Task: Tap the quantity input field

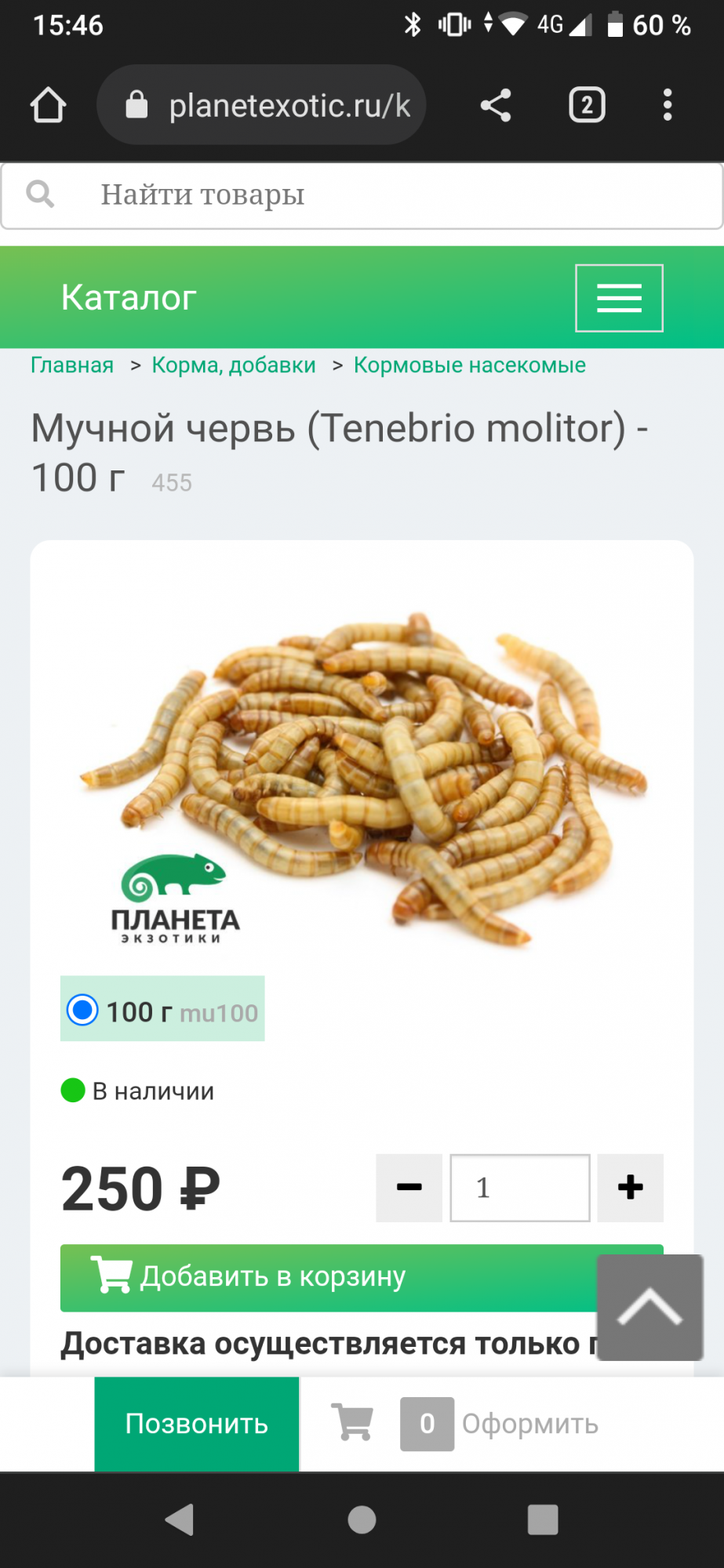Action: (519, 1188)
